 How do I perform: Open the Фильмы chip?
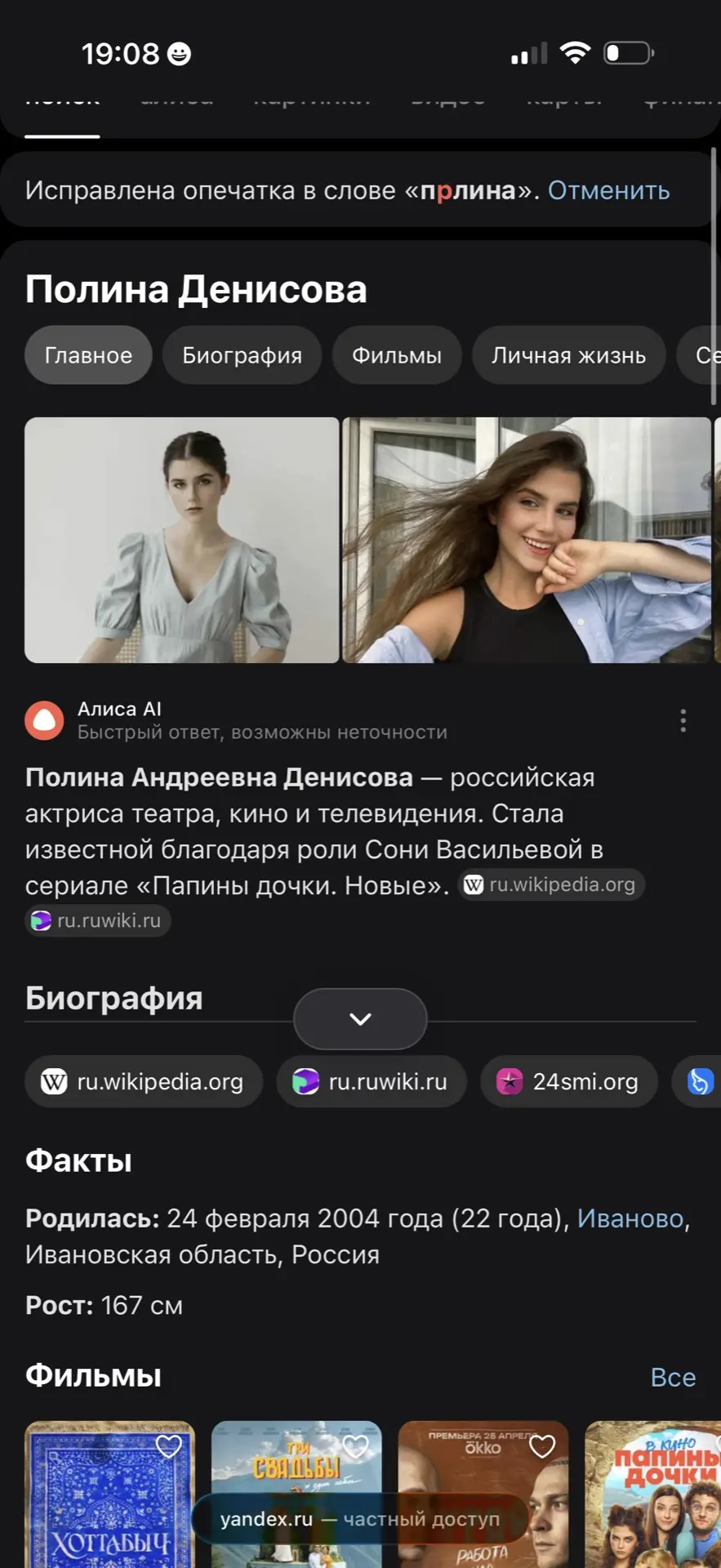click(396, 355)
